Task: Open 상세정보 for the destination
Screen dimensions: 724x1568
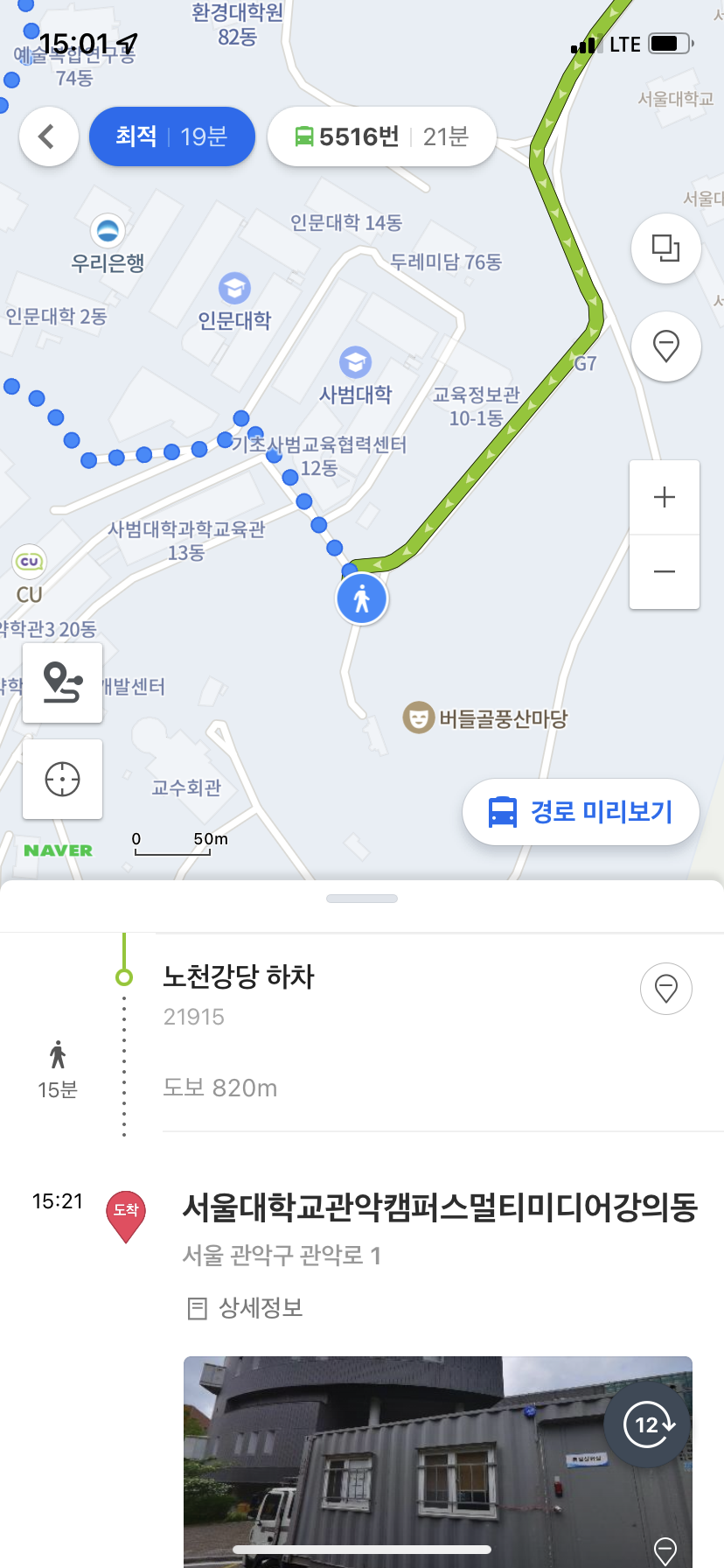Action: tap(246, 1308)
